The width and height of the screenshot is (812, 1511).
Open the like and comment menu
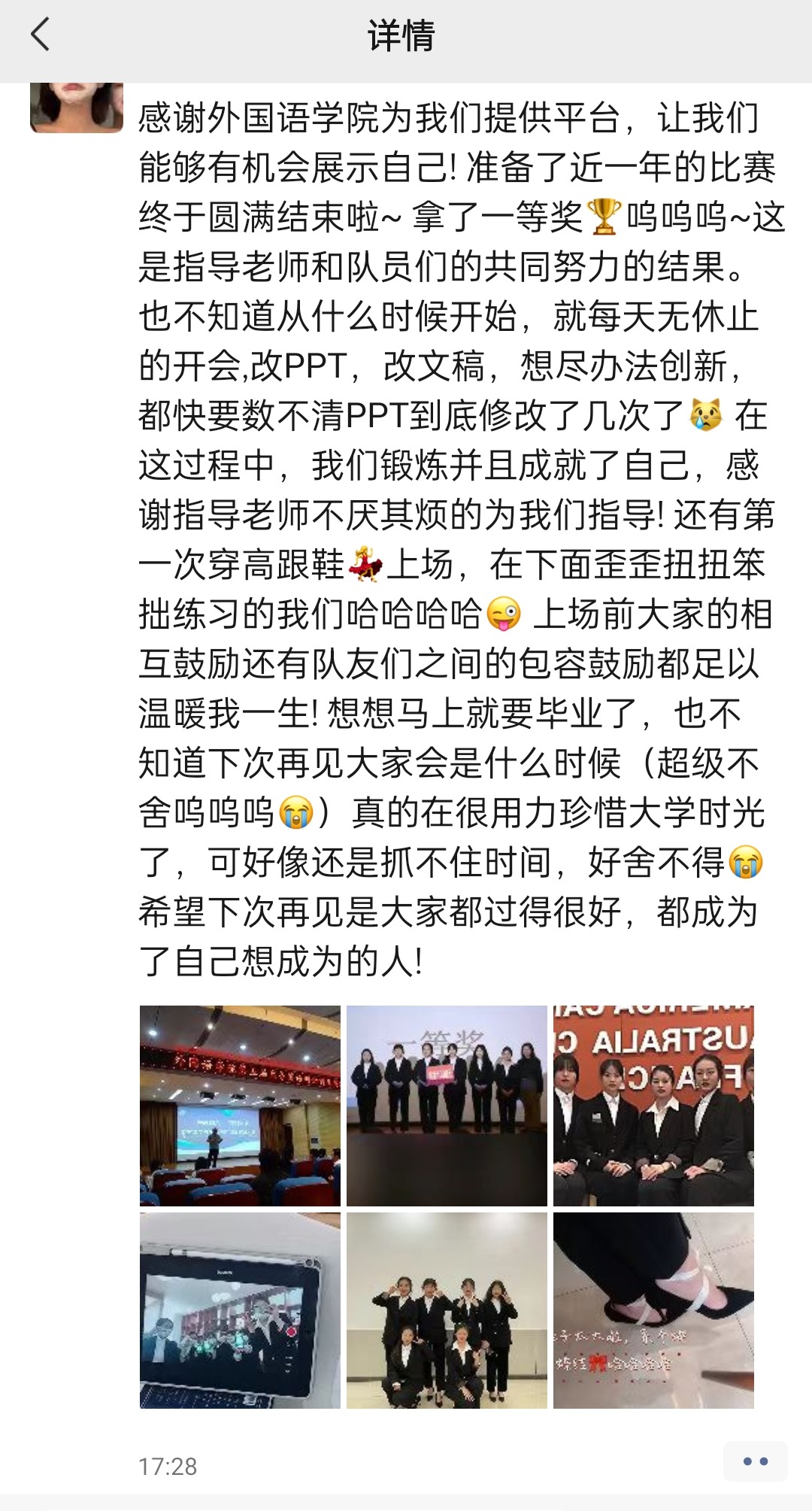755,1461
